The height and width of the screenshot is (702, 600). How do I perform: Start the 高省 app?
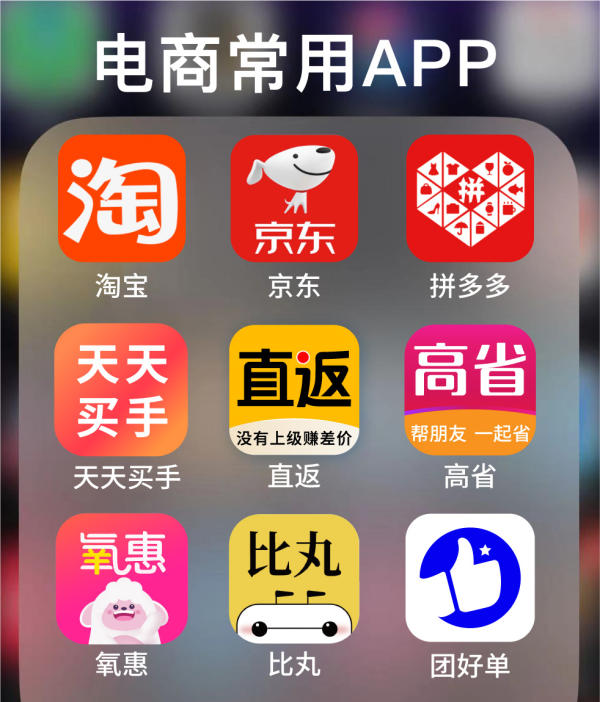[x=470, y=390]
